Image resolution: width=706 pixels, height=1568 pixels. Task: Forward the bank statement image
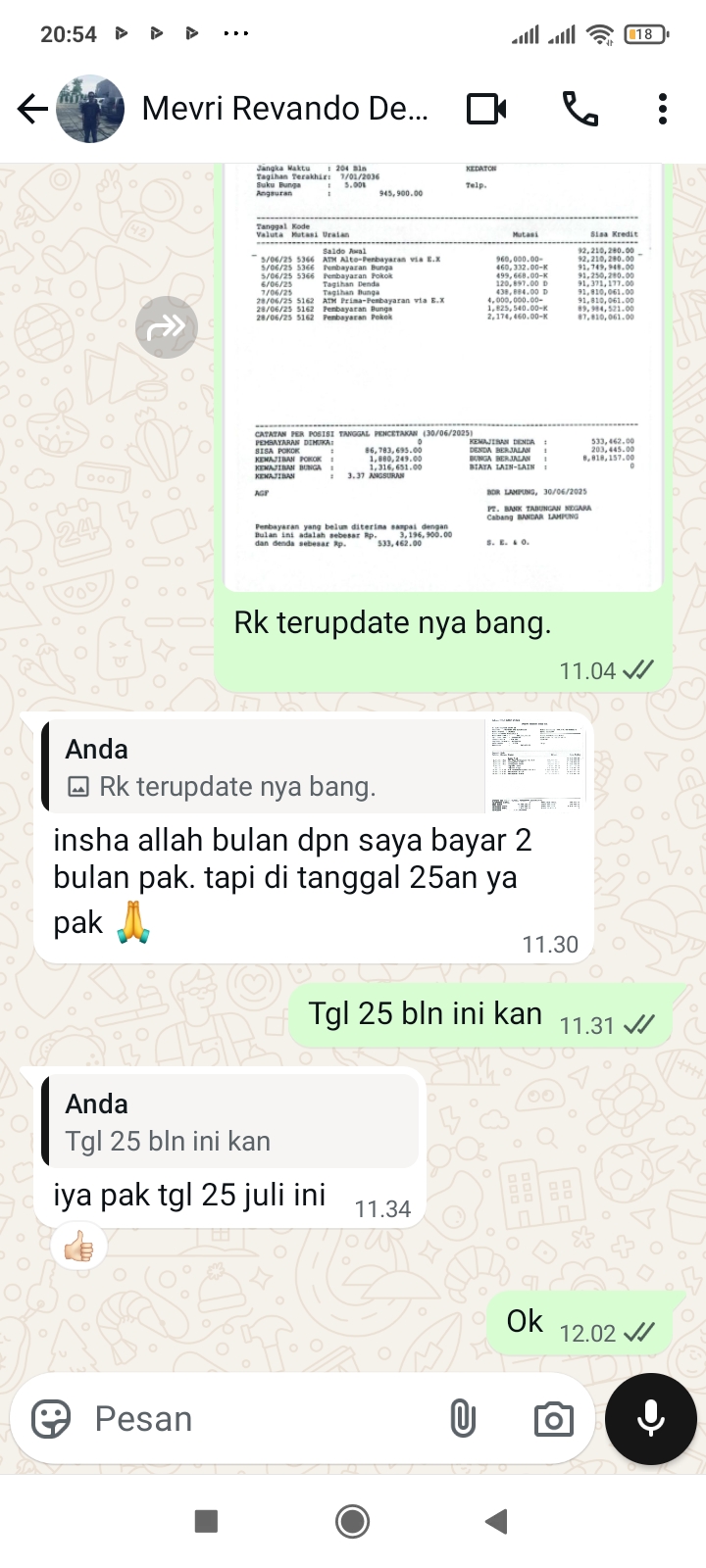[x=167, y=327]
